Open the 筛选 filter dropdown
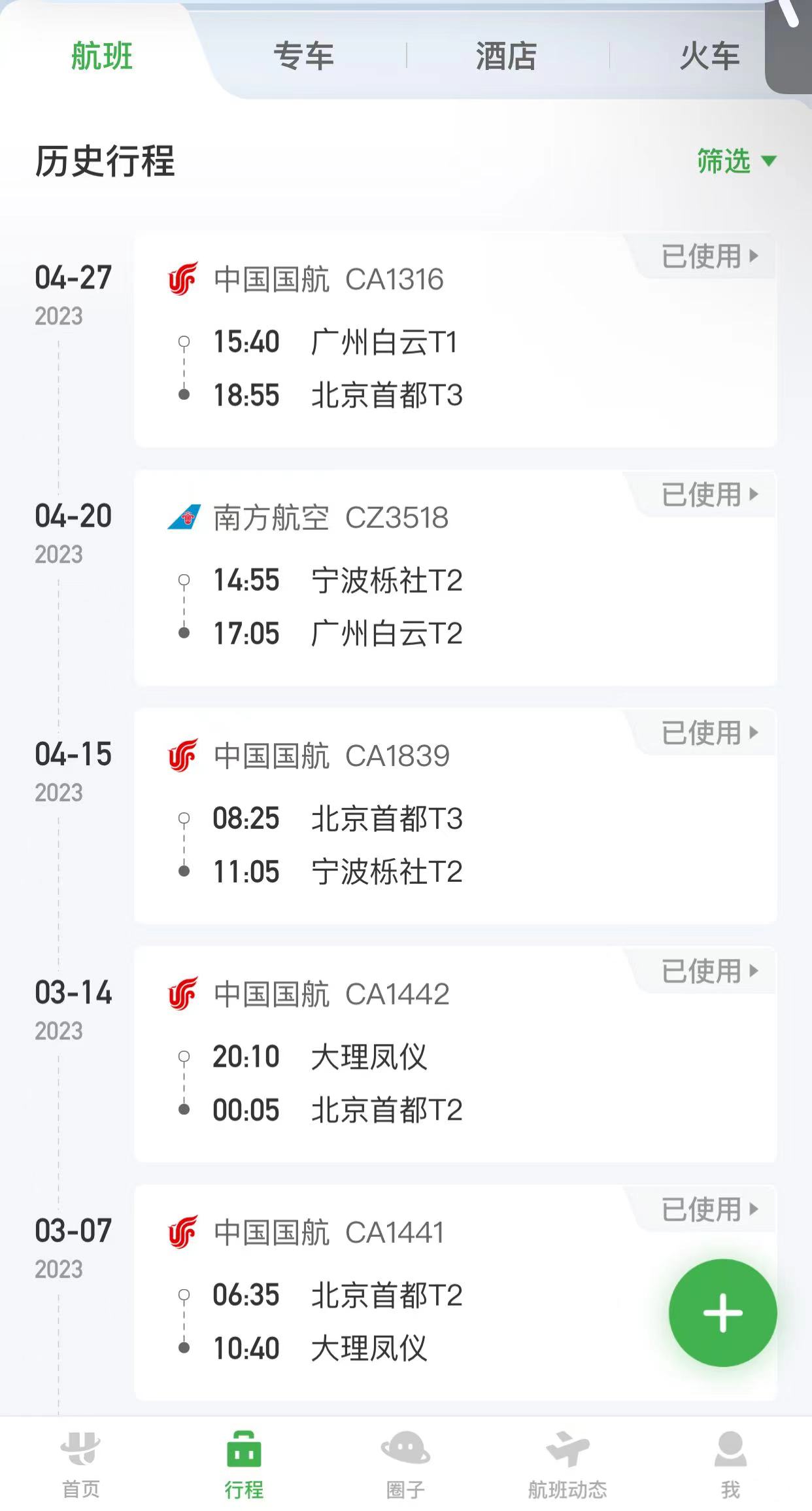This screenshot has height=1511, width=812. 736,162
